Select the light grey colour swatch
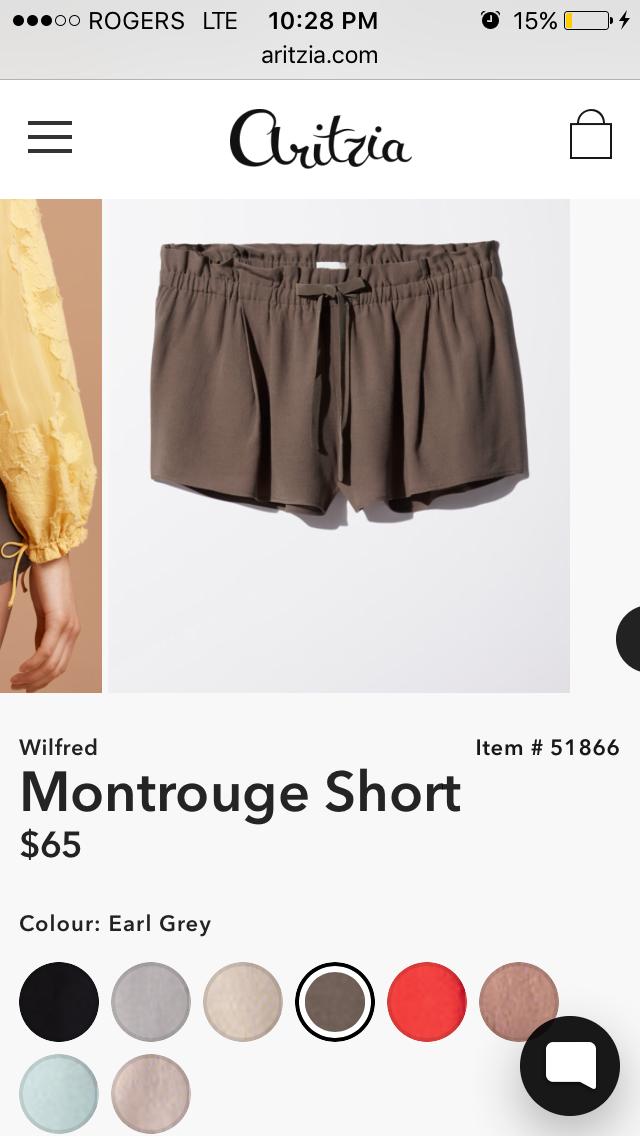The image size is (640, 1136). [x=151, y=1002]
